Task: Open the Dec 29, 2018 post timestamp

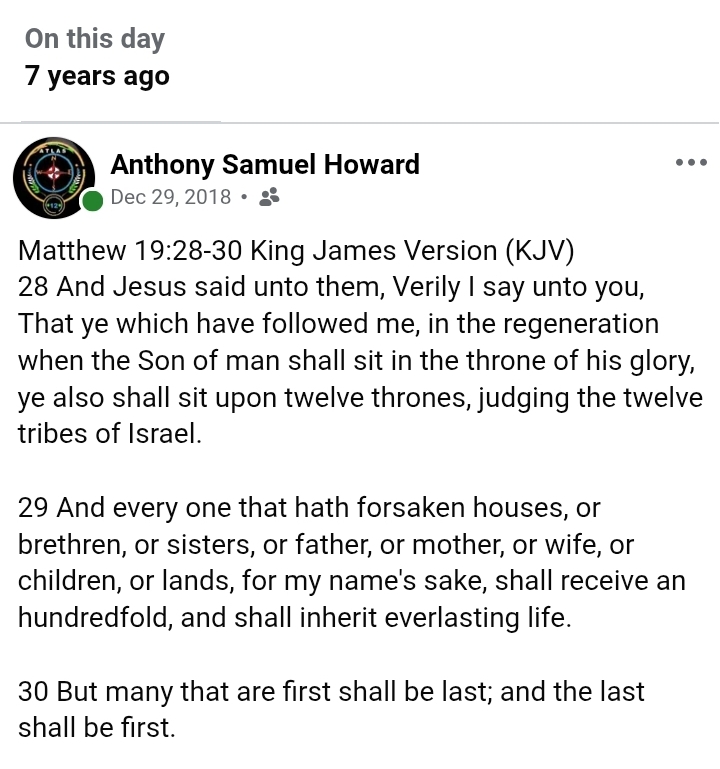Action: click(171, 197)
